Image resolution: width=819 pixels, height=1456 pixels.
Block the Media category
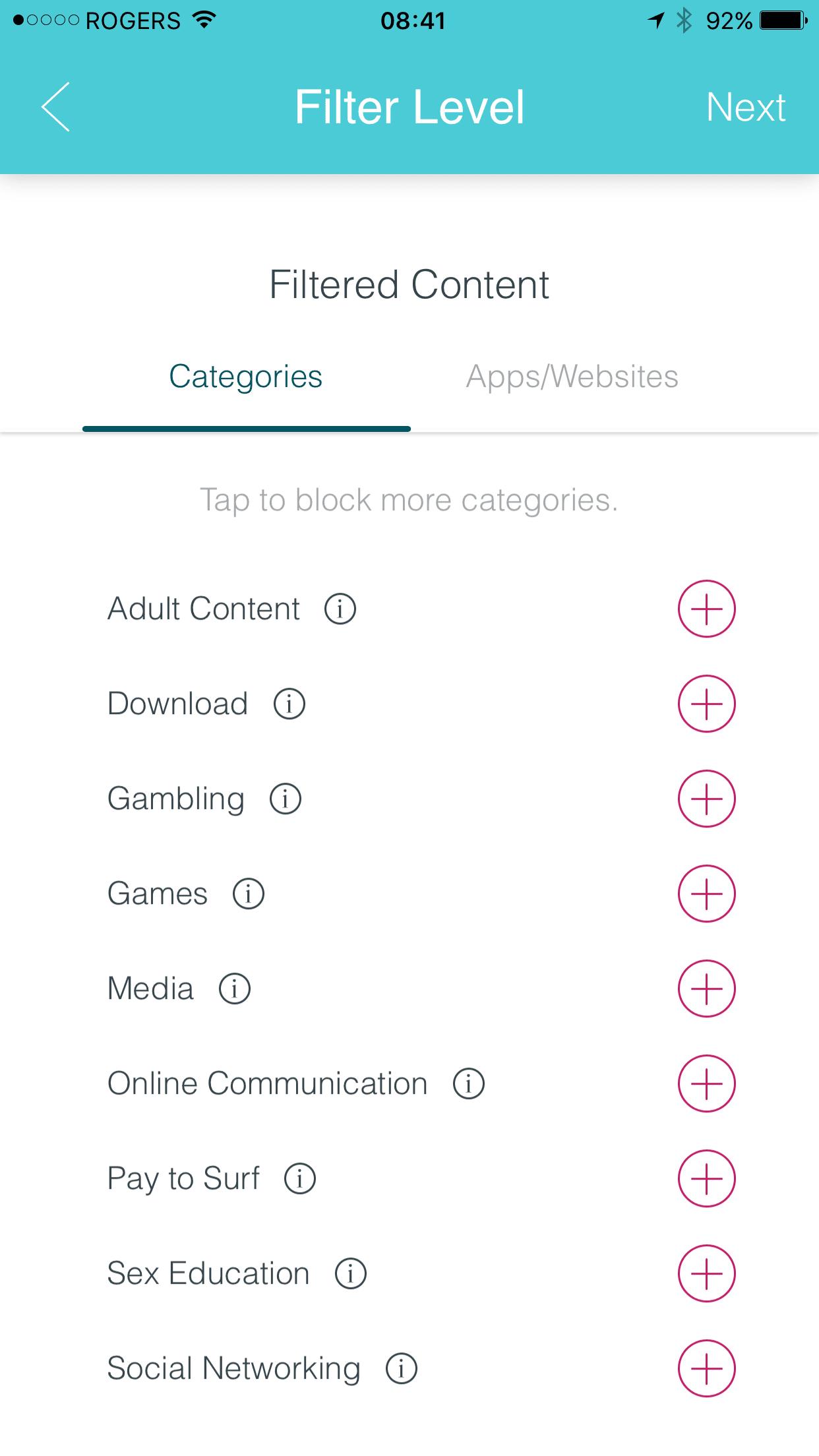click(706, 988)
